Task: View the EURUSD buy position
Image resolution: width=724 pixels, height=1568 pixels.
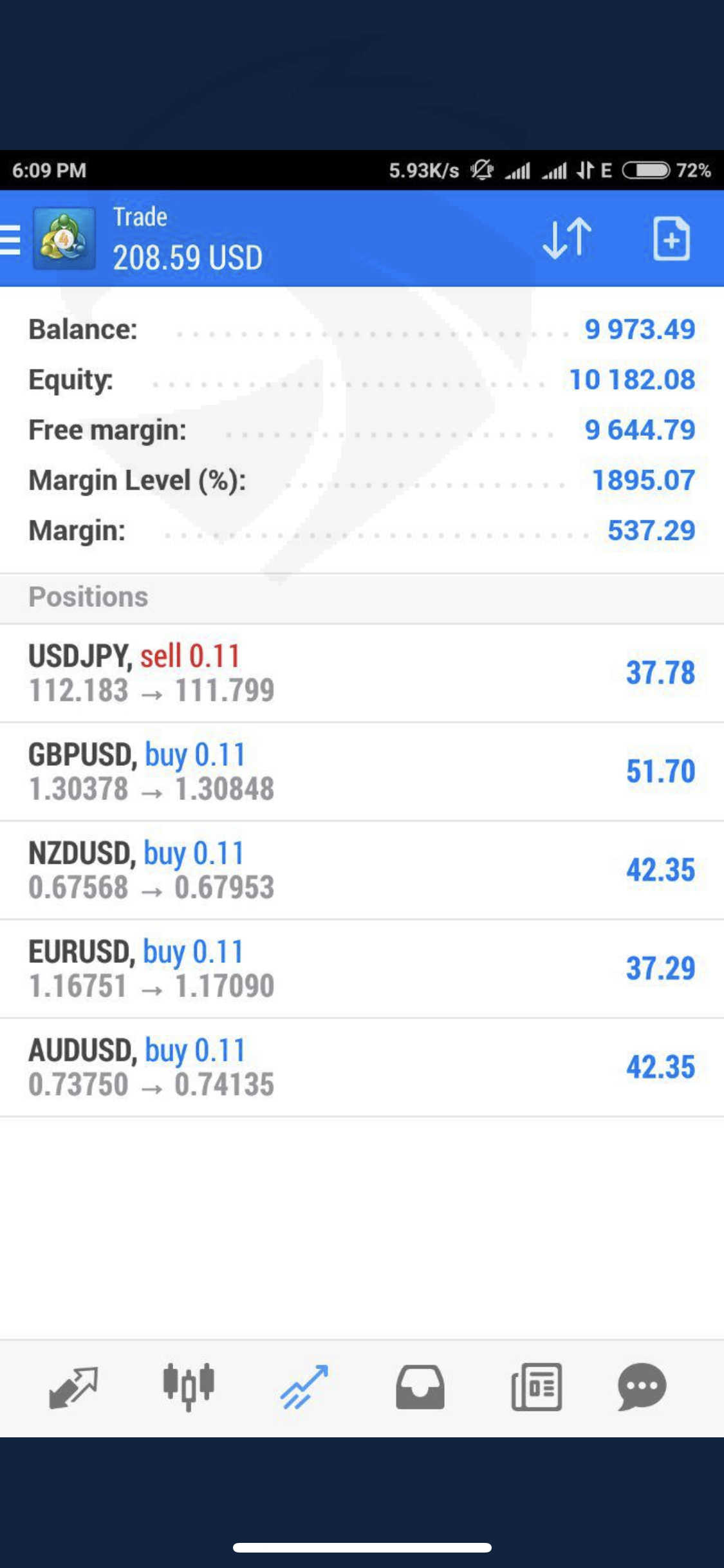Action: pos(362,969)
